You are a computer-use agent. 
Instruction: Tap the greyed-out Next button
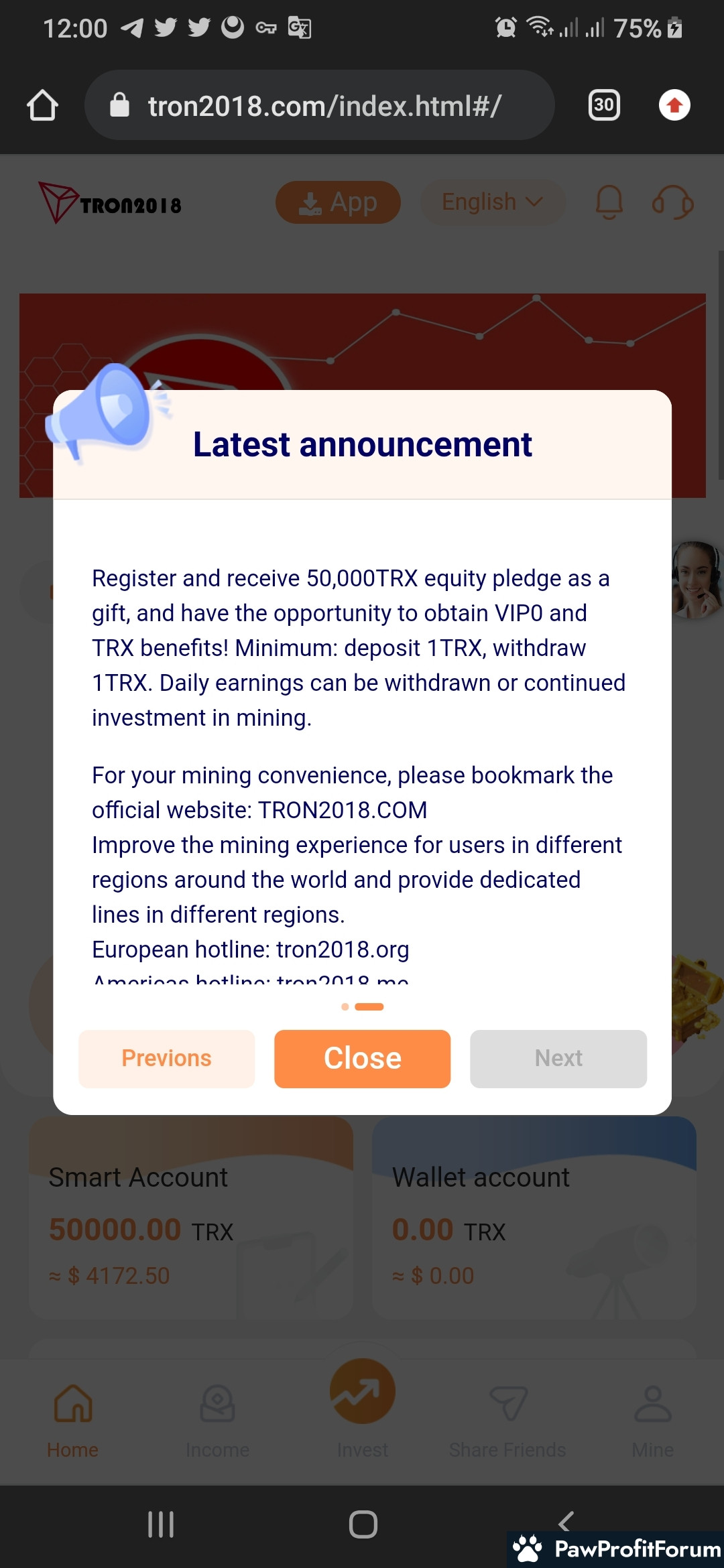558,1059
